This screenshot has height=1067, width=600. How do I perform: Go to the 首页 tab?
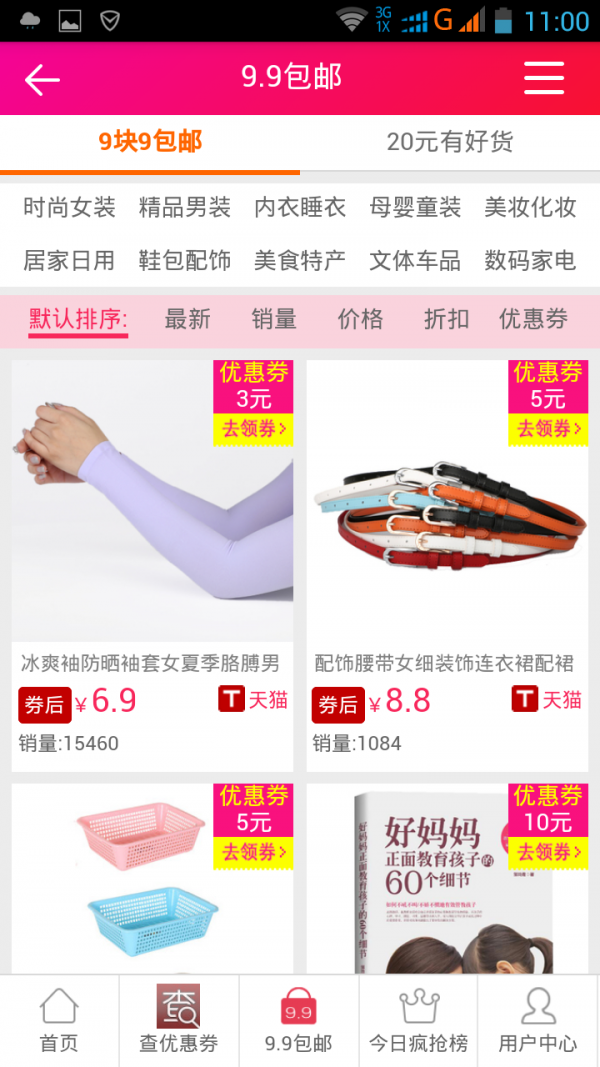coord(59,1021)
